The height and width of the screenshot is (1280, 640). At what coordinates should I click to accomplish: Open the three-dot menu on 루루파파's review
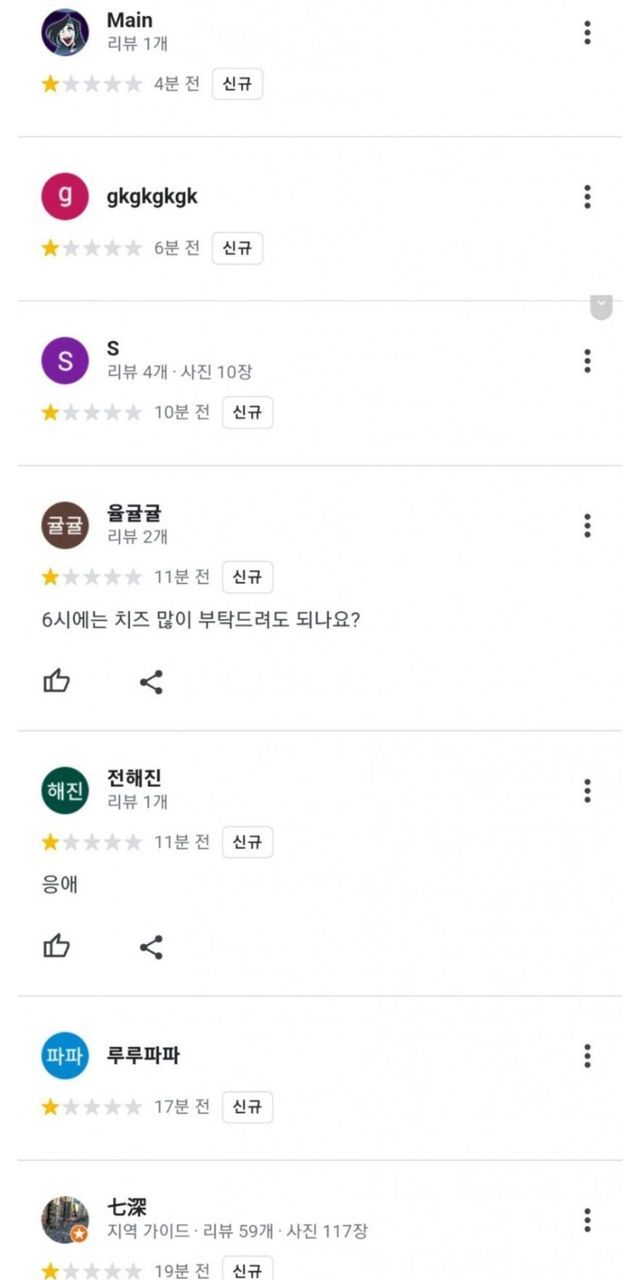point(587,1055)
